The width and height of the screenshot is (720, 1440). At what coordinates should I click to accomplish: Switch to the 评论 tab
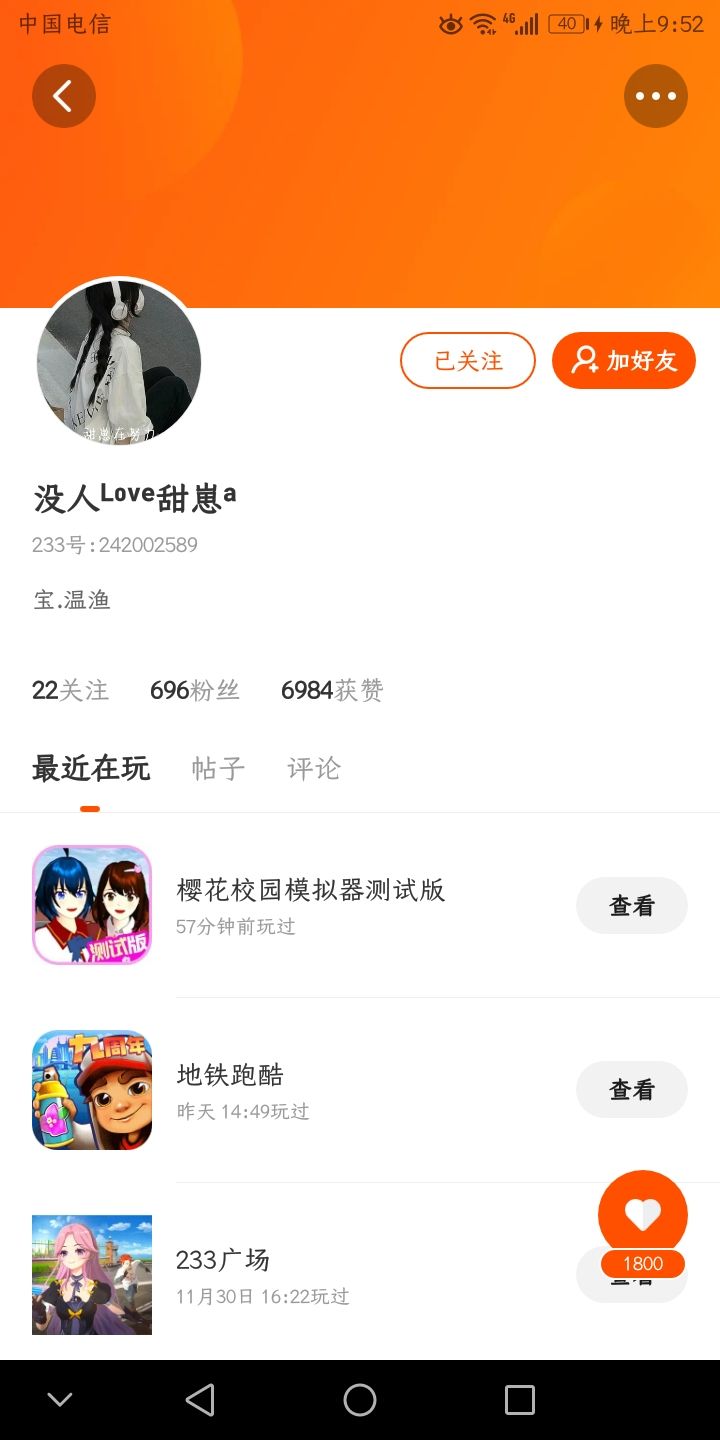click(314, 768)
